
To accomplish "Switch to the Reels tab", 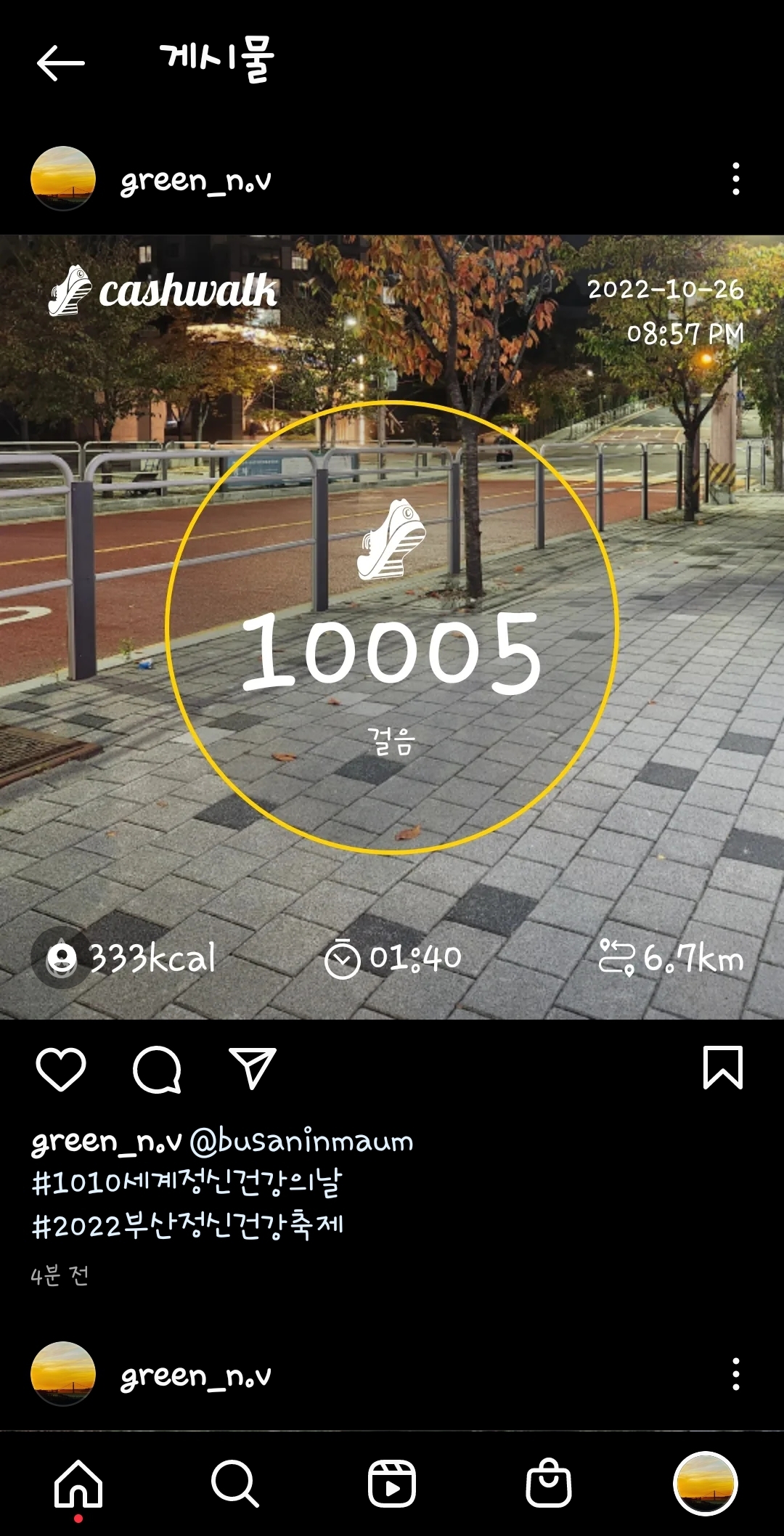I will pyautogui.click(x=391, y=1483).
